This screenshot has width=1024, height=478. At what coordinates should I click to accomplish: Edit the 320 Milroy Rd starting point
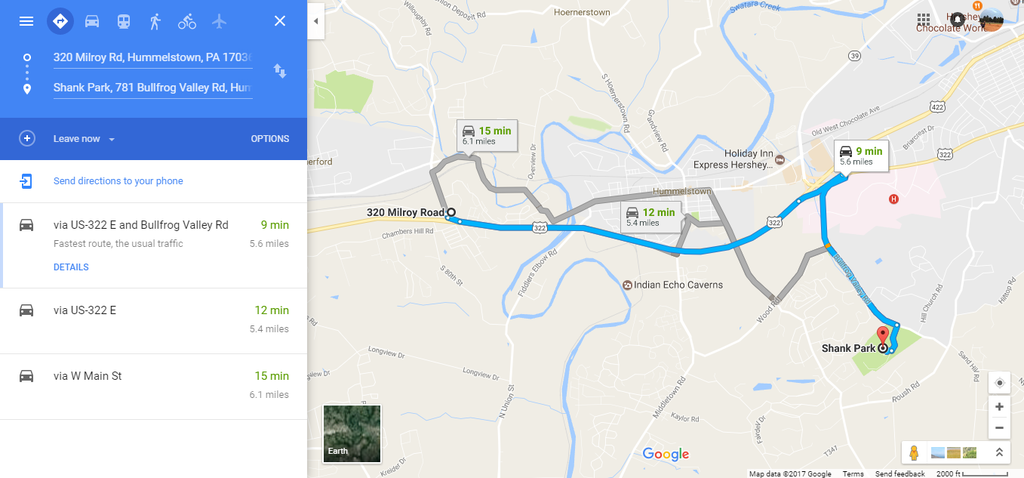click(151, 57)
